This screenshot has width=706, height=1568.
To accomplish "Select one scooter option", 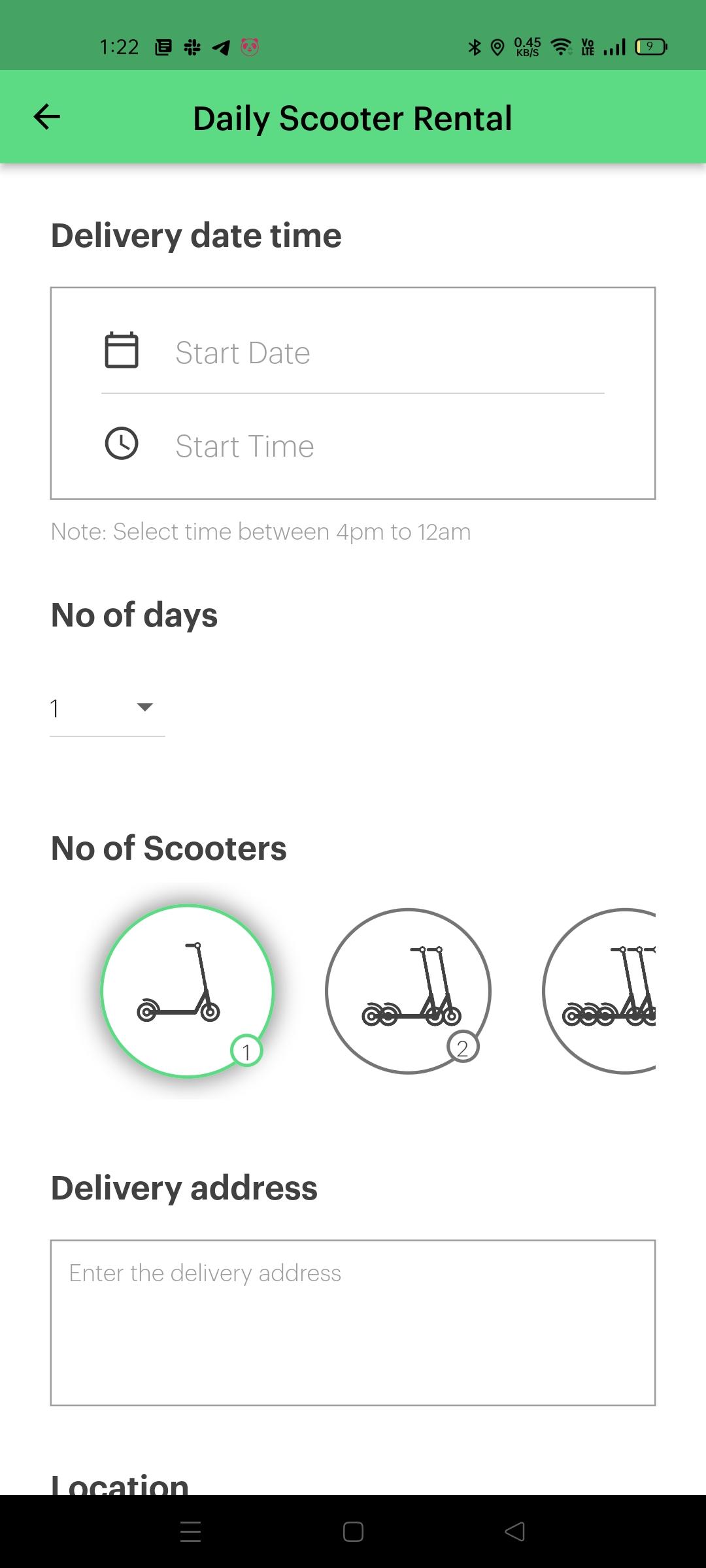I will [188, 990].
